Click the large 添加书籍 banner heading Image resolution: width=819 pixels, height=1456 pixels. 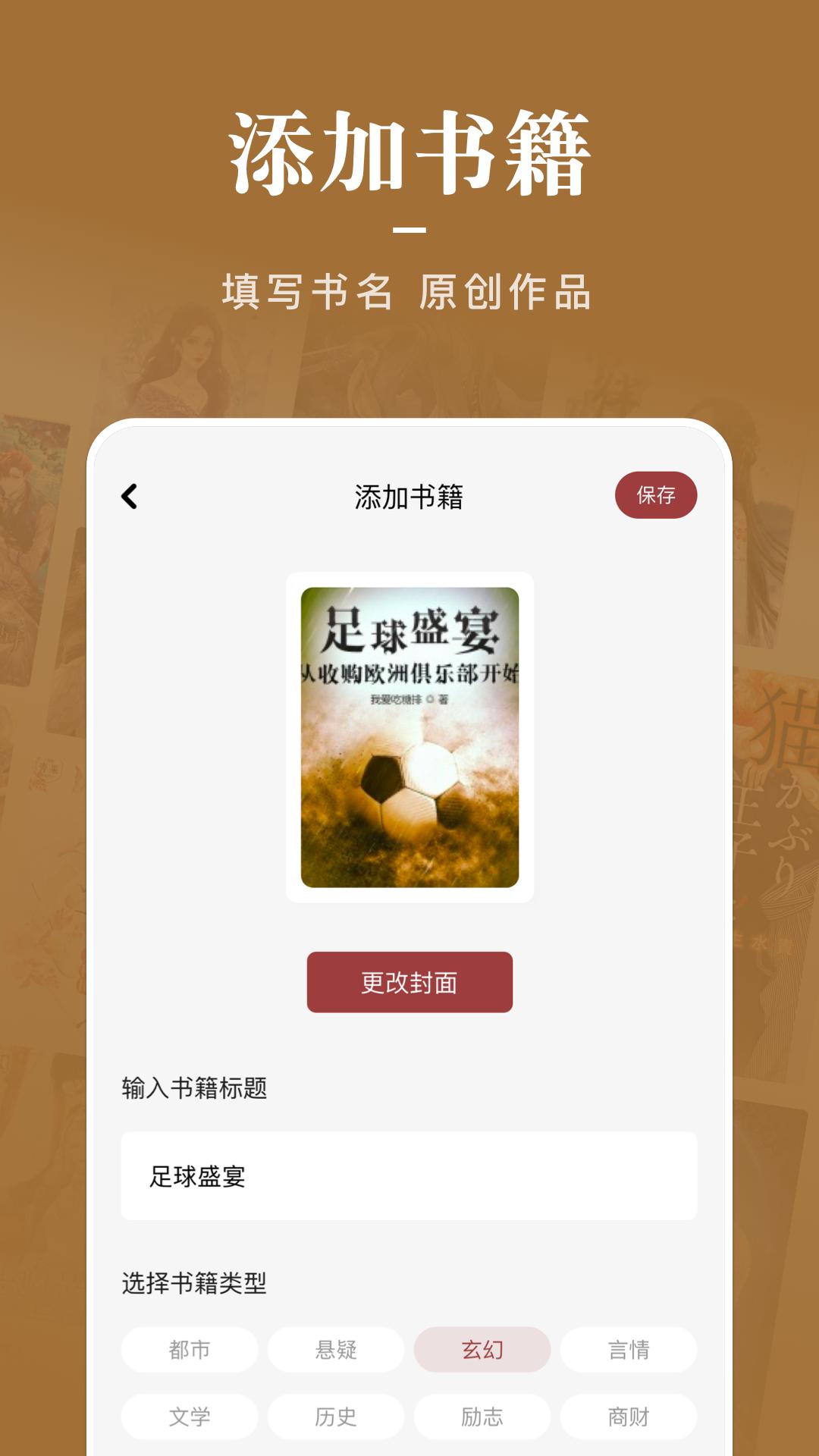coord(409,152)
